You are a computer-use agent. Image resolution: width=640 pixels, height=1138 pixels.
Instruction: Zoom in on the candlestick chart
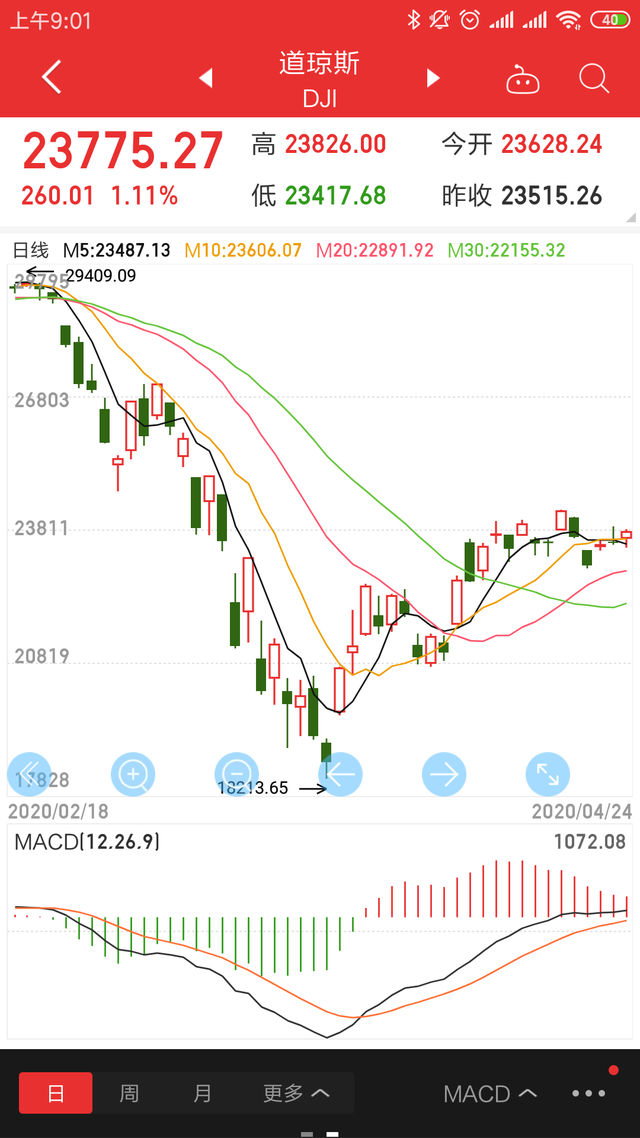tap(133, 773)
